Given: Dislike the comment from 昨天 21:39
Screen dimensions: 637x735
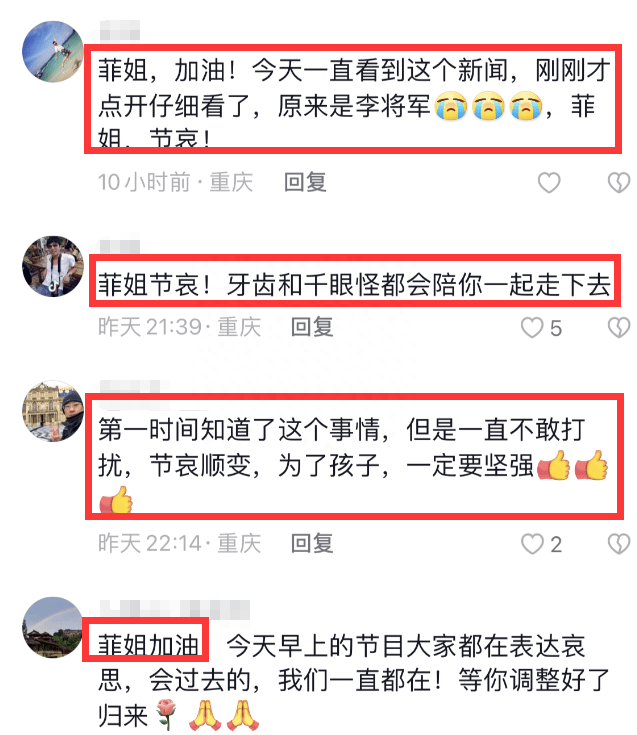Looking at the screenshot, I should (x=619, y=327).
